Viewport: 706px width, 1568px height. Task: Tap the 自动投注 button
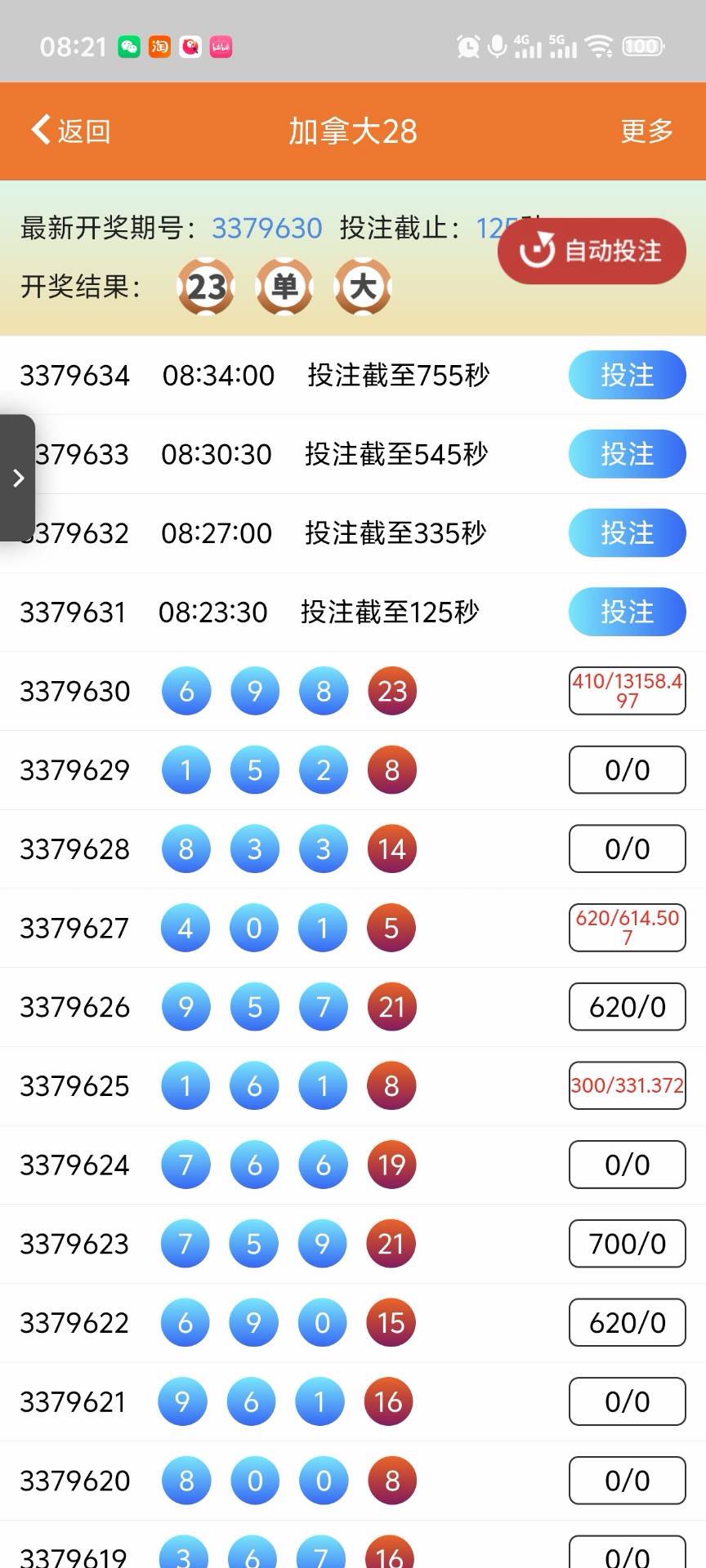coord(592,251)
